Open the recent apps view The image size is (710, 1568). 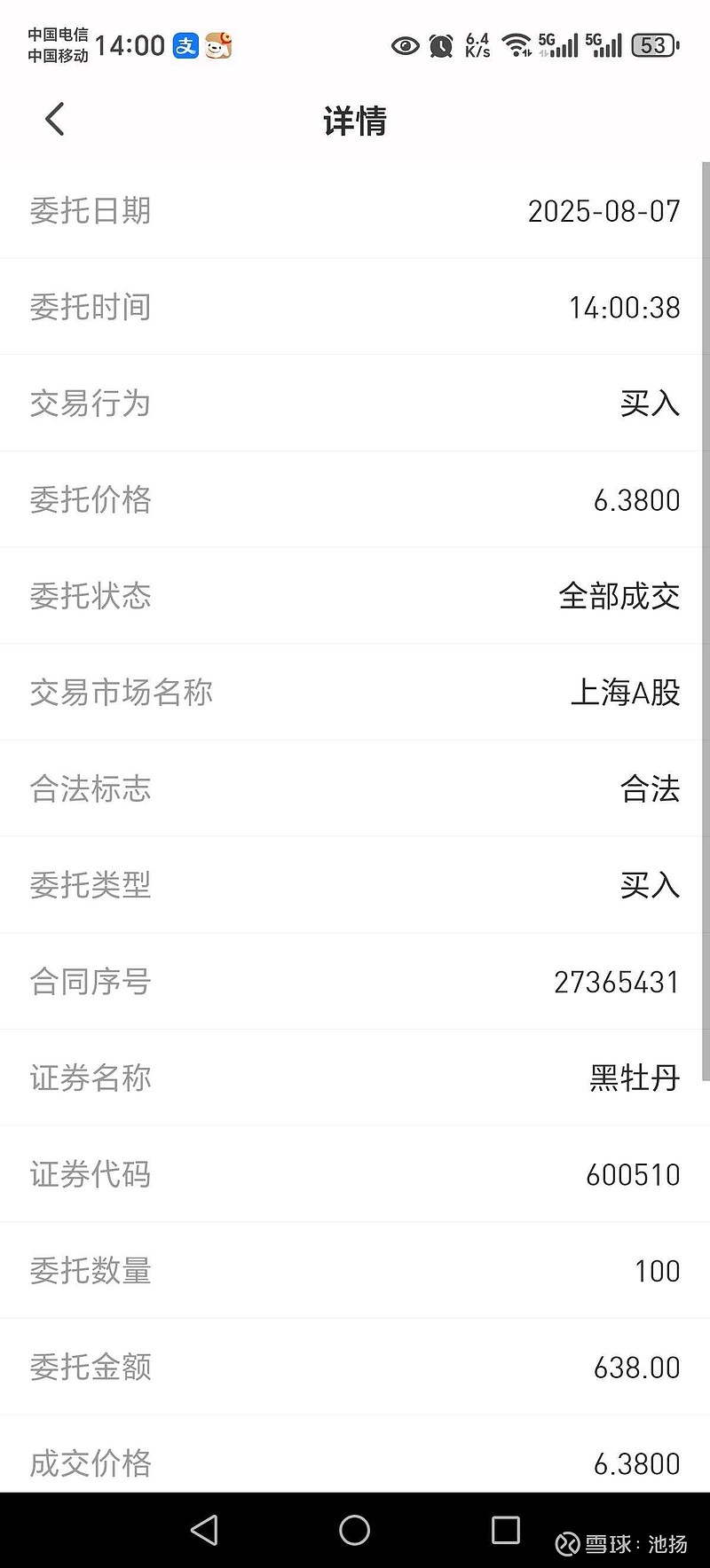pos(506,1530)
